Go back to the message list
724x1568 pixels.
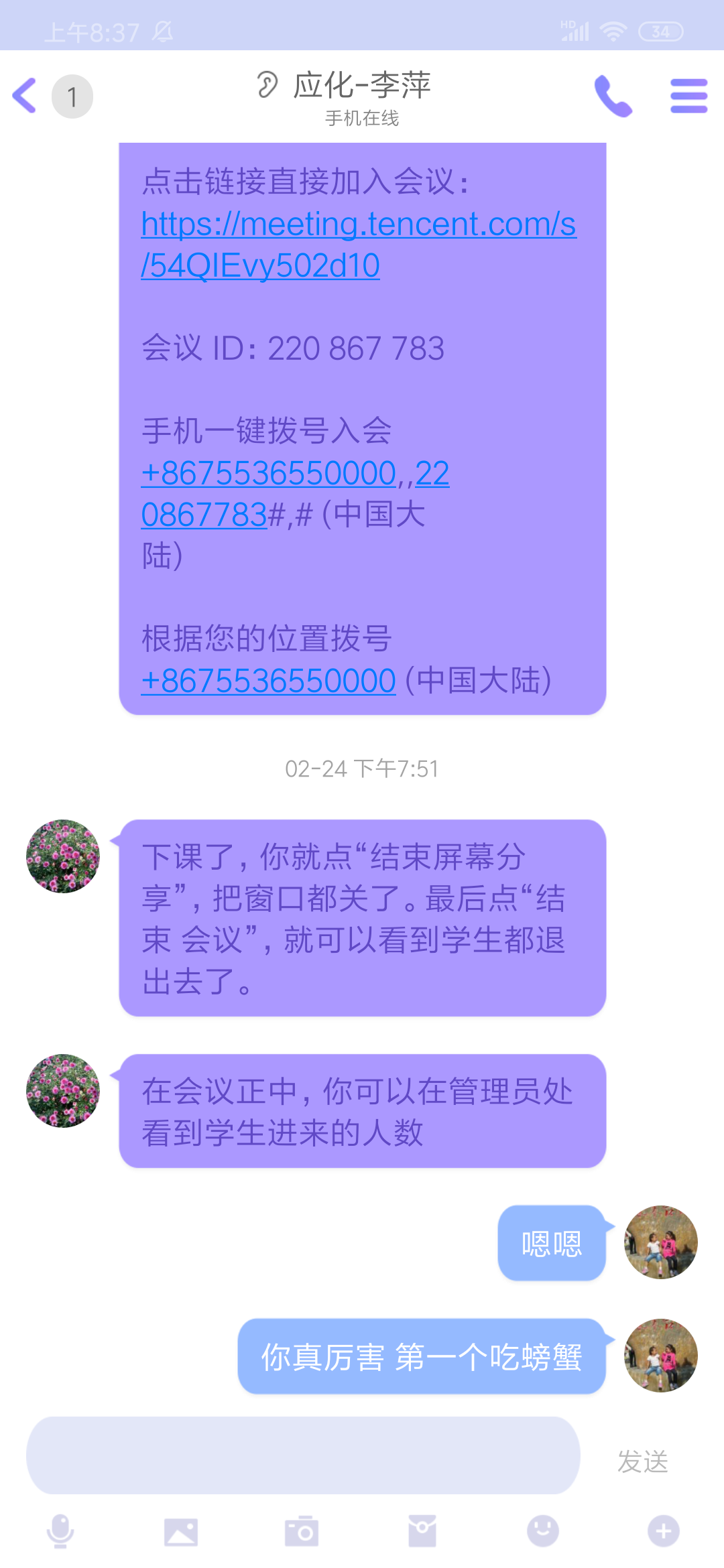25,96
